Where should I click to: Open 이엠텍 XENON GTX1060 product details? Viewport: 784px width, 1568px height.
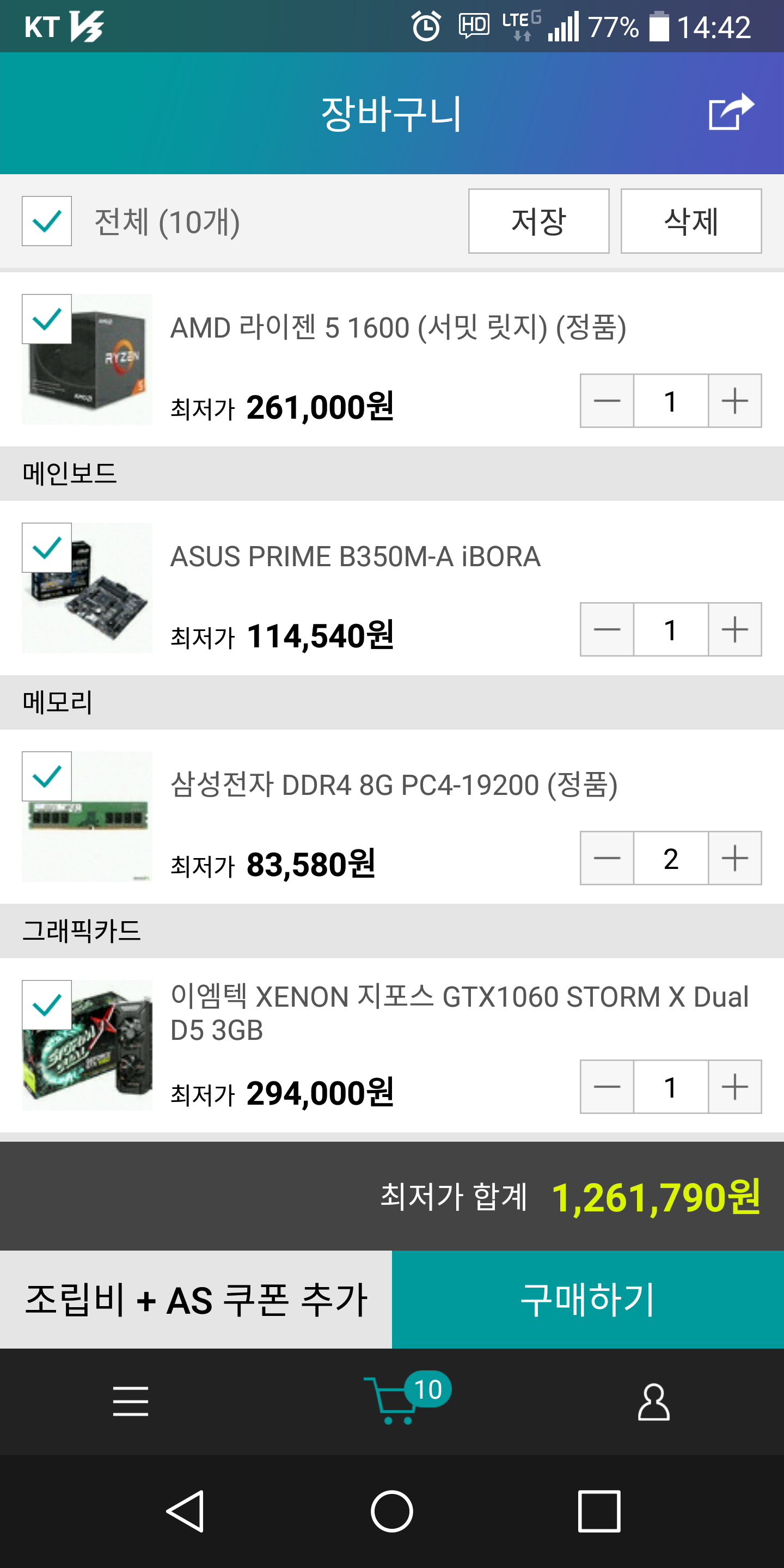click(459, 1013)
